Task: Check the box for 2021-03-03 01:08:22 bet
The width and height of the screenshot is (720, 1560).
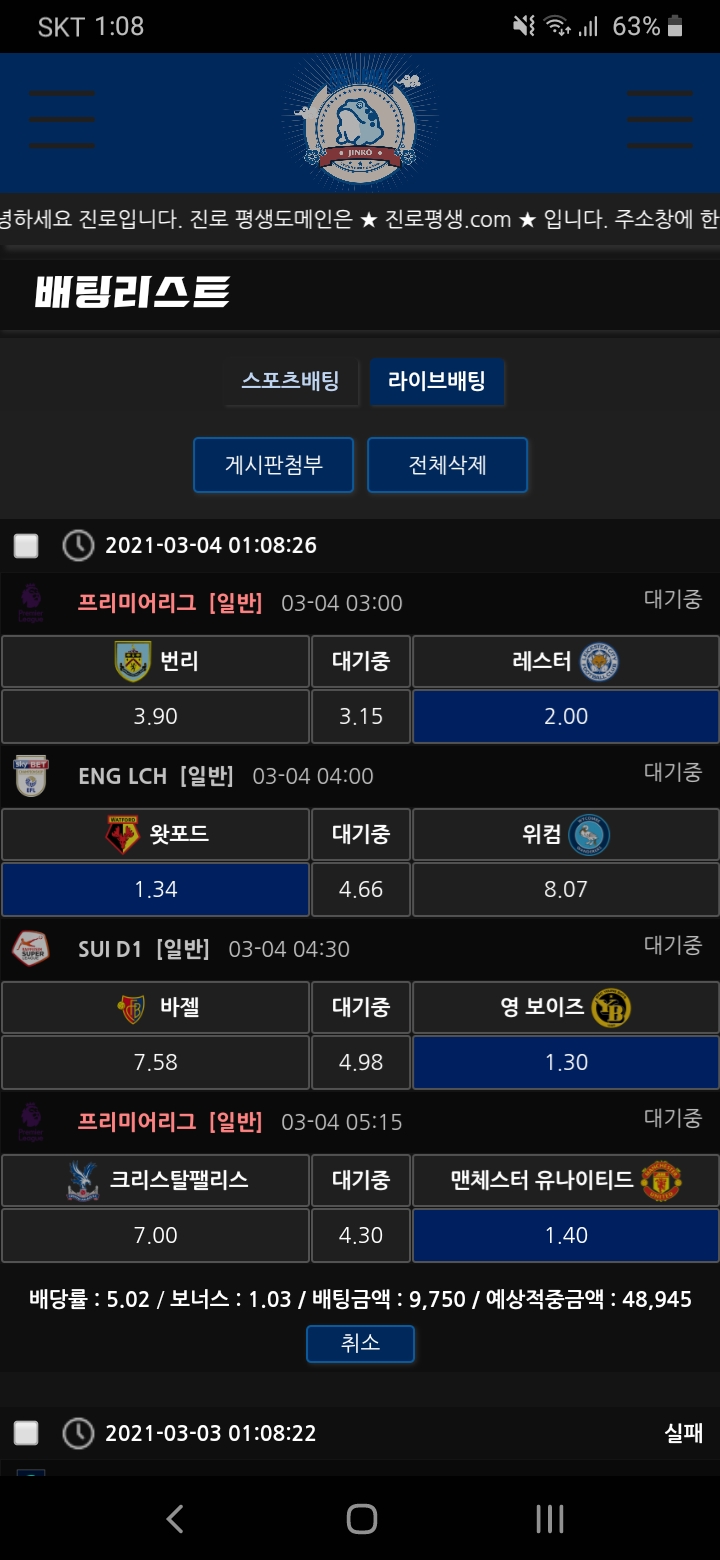Action: pos(26,1433)
